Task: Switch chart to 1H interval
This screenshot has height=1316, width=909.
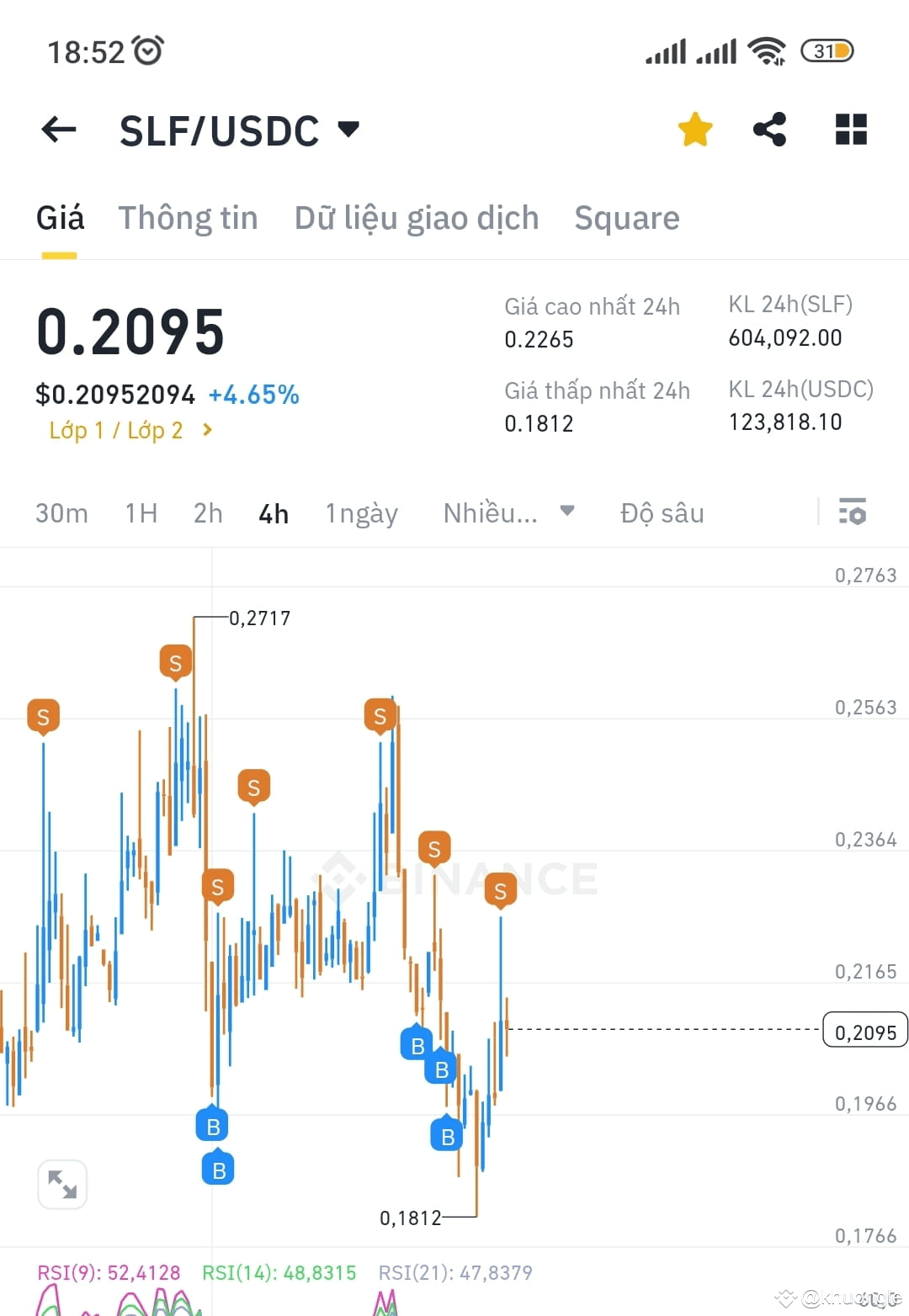Action: point(140,513)
